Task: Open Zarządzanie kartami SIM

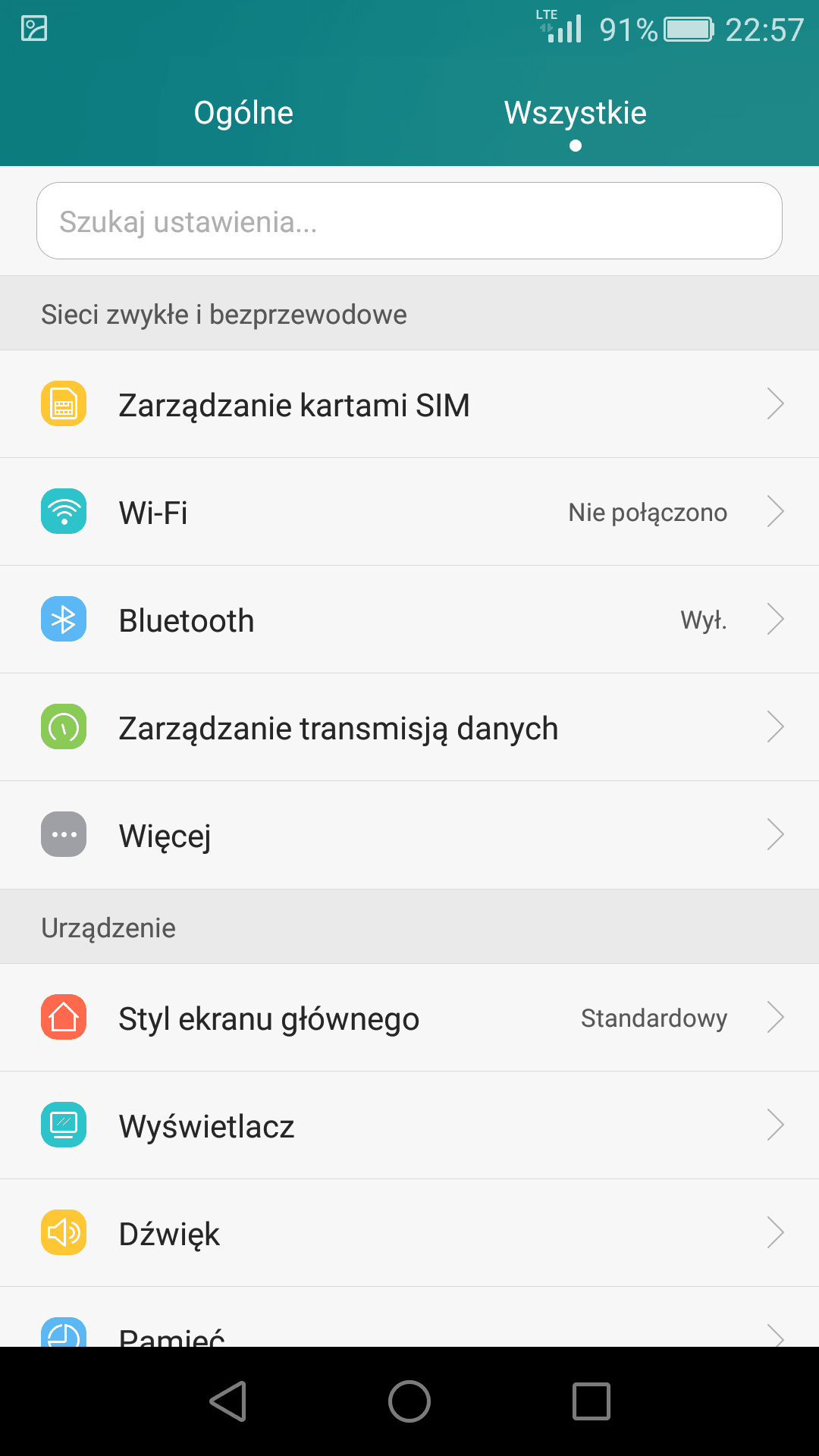Action: pyautogui.click(x=409, y=404)
